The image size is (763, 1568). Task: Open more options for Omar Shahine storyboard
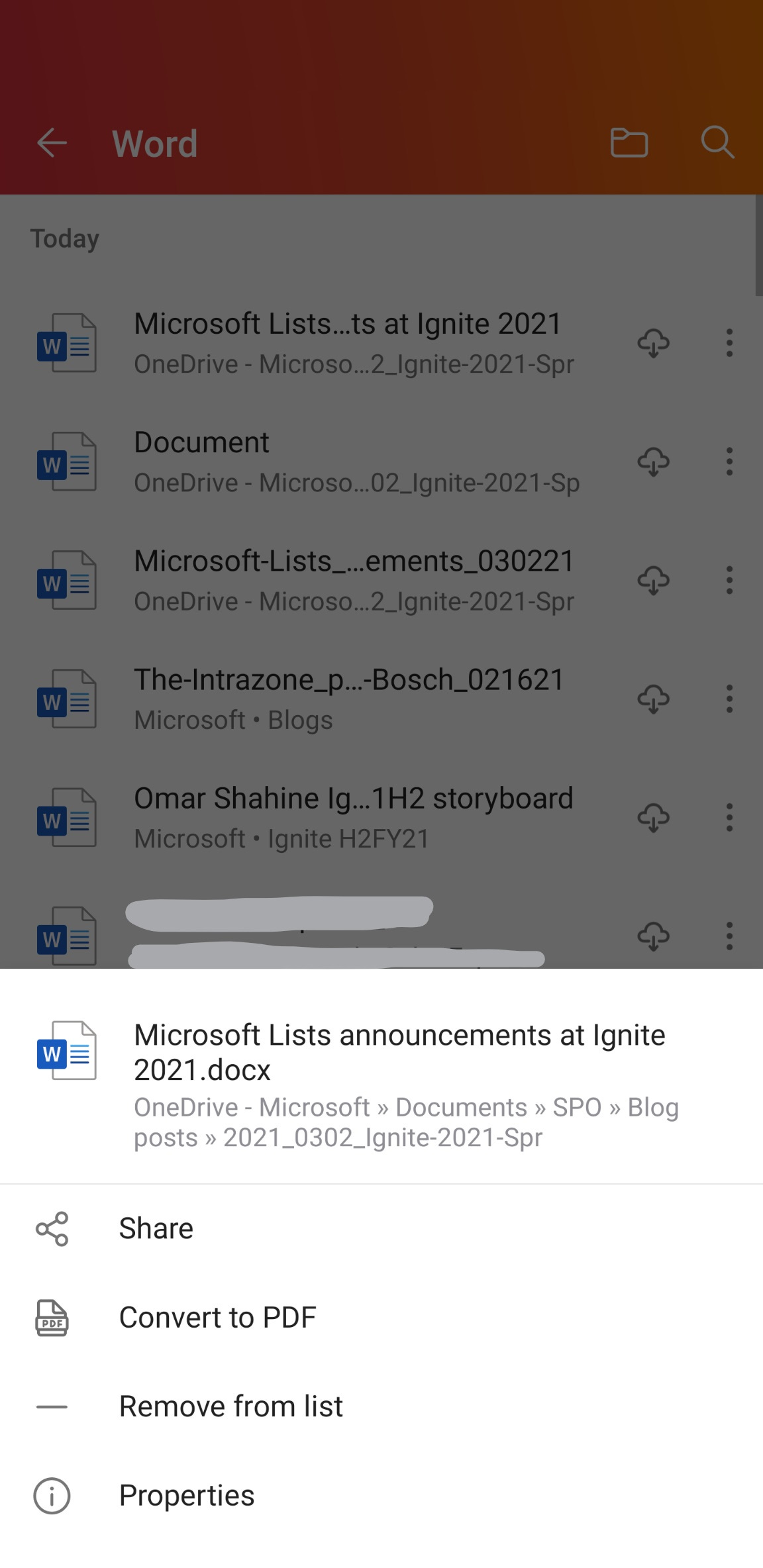(729, 817)
